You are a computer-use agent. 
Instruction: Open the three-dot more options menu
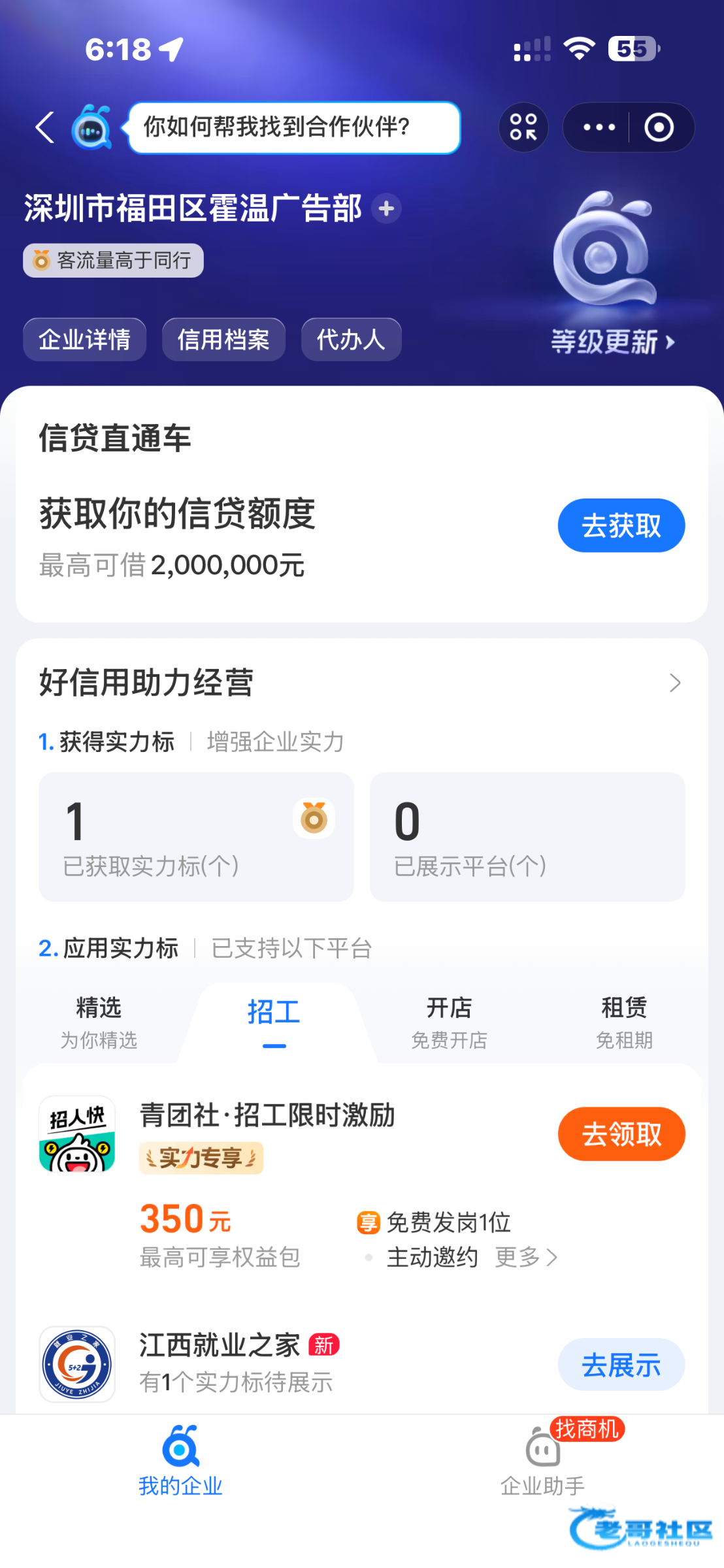[x=599, y=127]
